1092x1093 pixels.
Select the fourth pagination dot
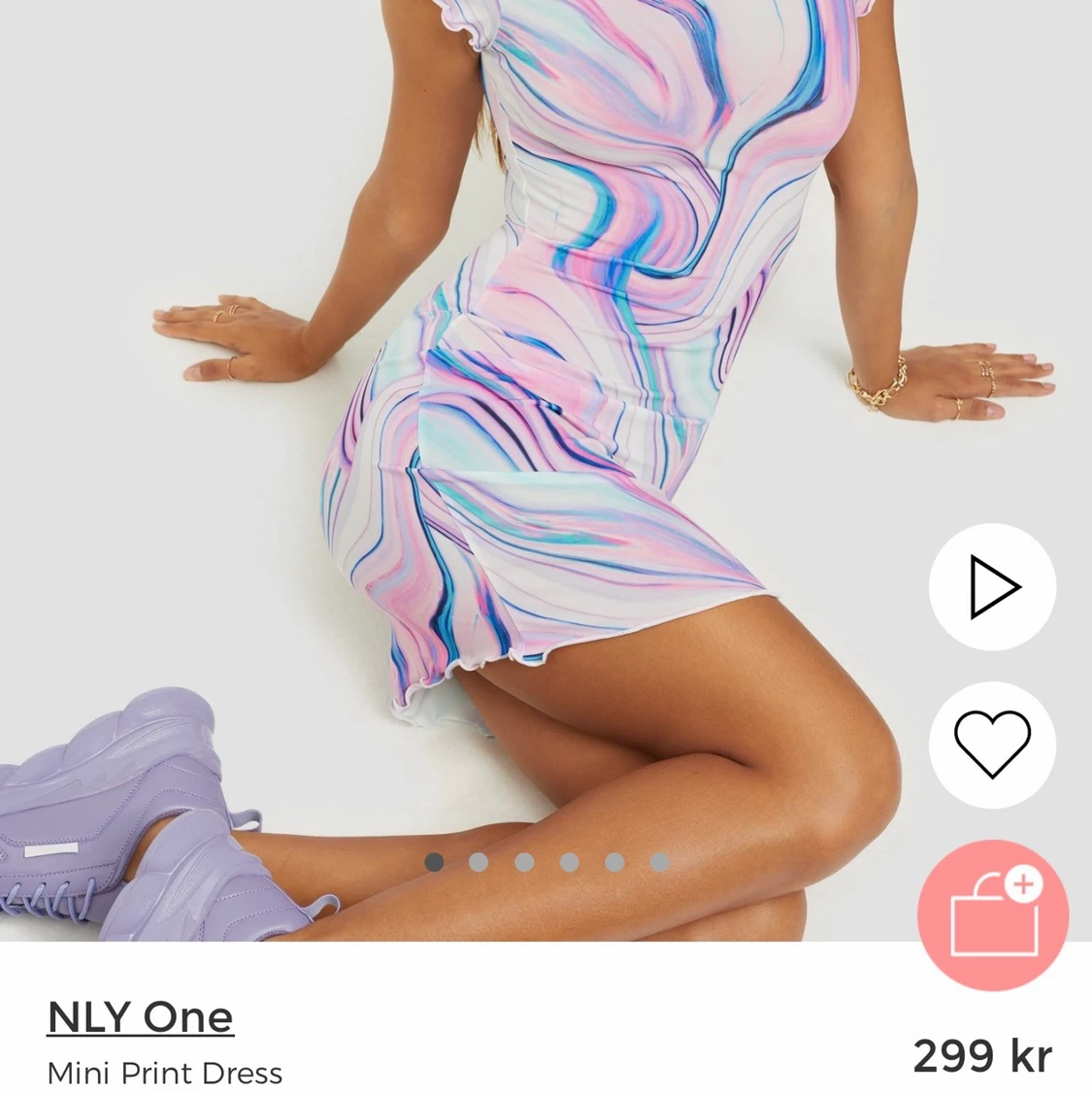coord(571,860)
